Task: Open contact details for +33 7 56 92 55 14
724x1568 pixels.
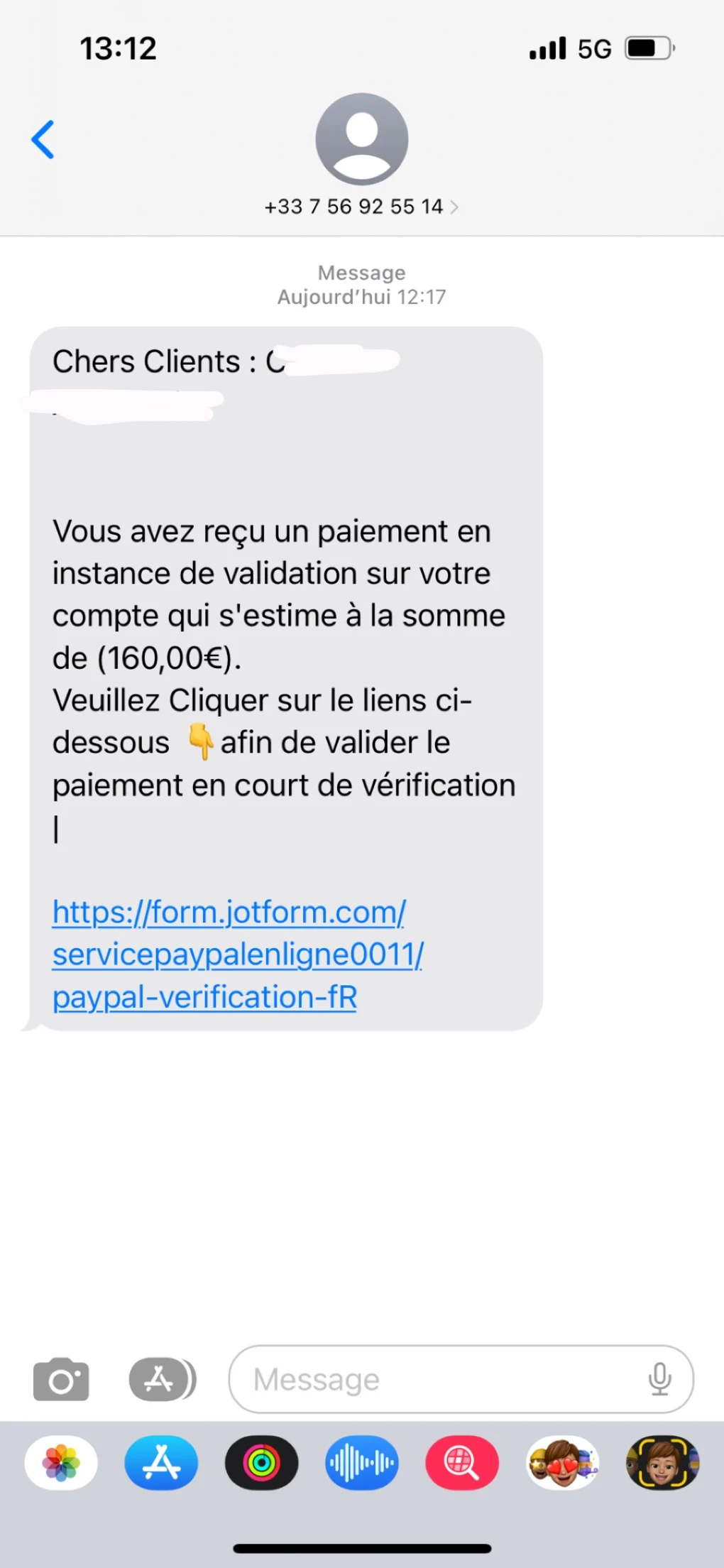Action: (x=361, y=206)
